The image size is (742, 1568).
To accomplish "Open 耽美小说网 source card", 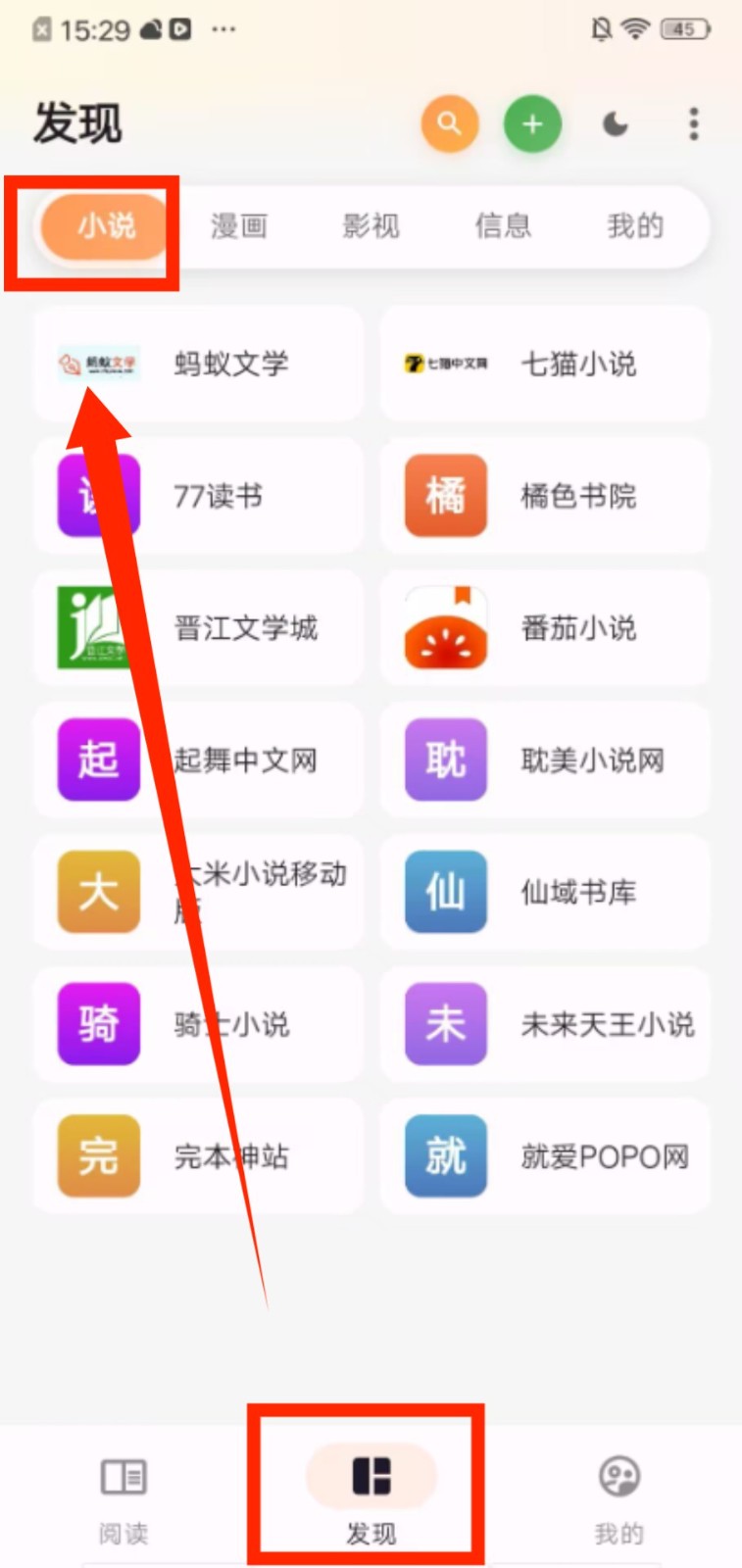I will [545, 760].
